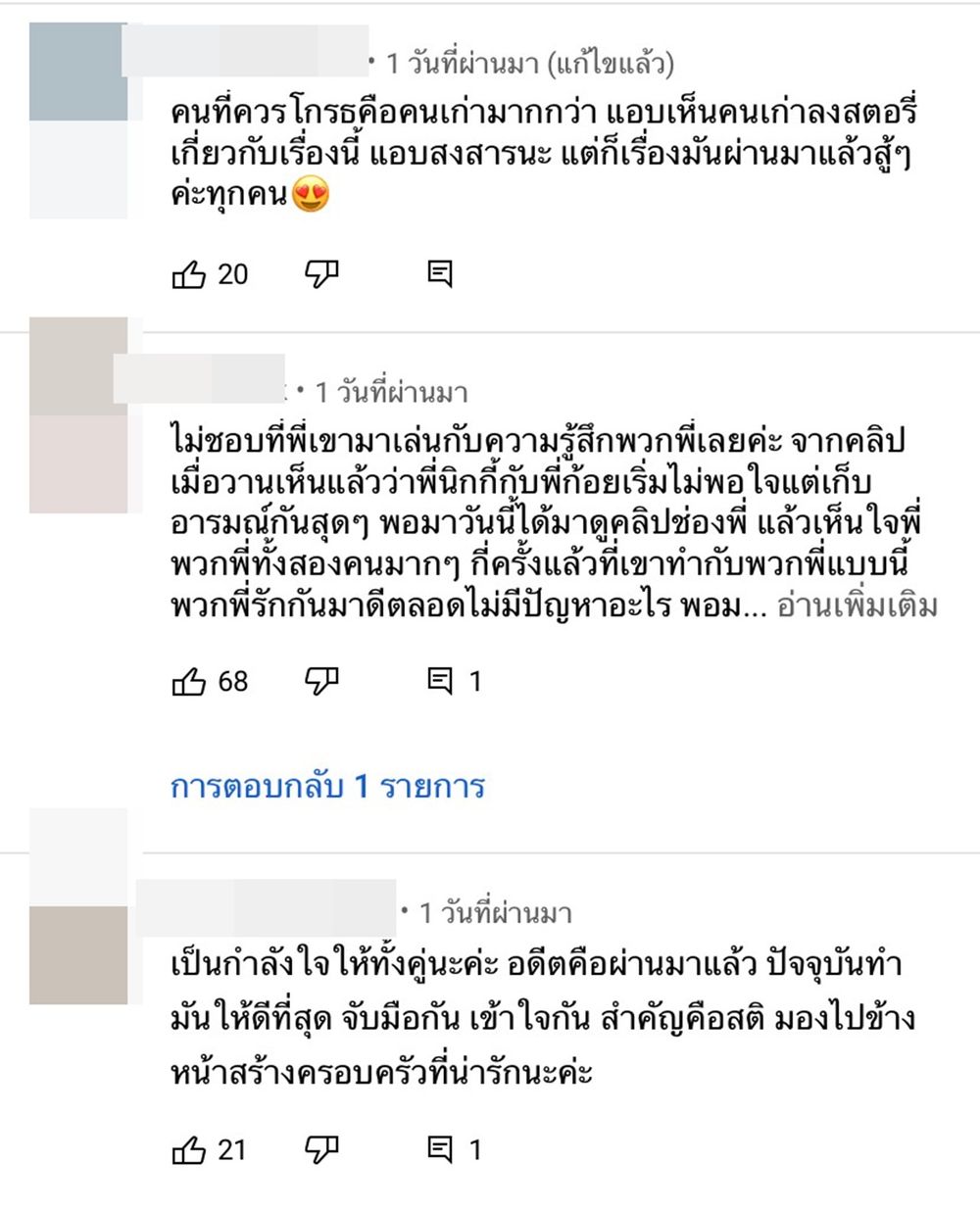This screenshot has width=980, height=1212.
Task: Like the comment with 21 likes
Action: point(188,1149)
